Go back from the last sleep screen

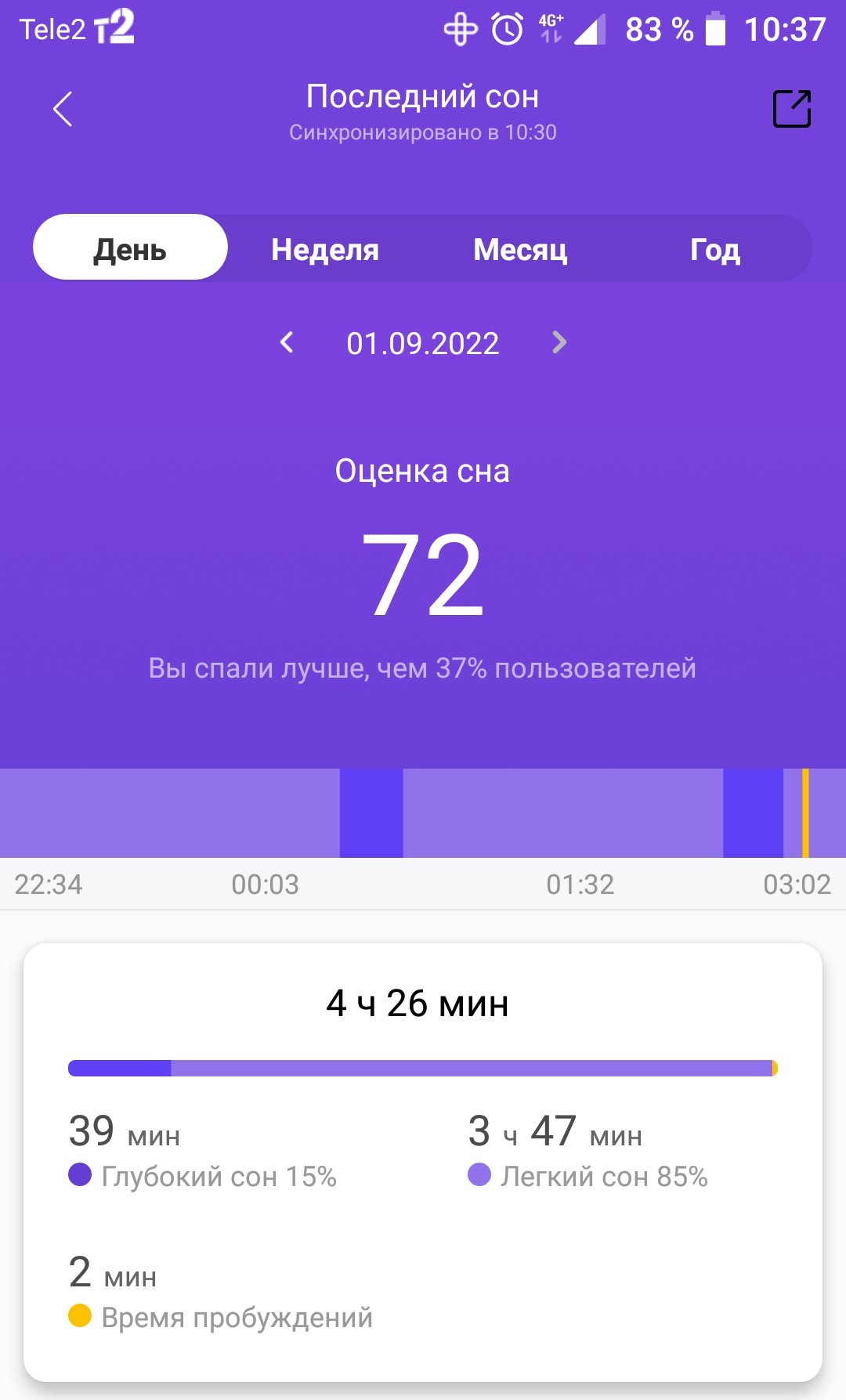pyautogui.click(x=63, y=109)
